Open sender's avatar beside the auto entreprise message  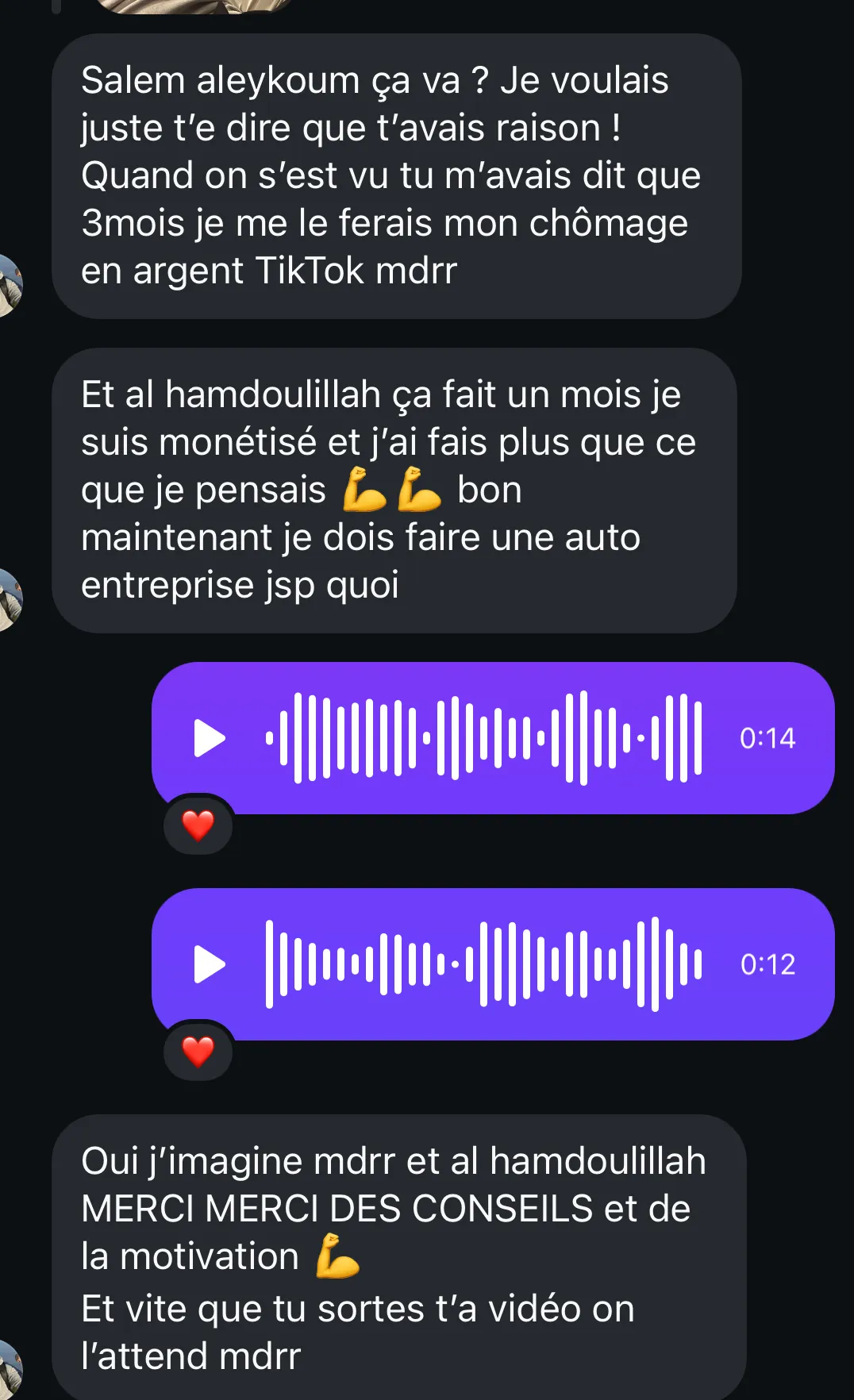point(8,599)
